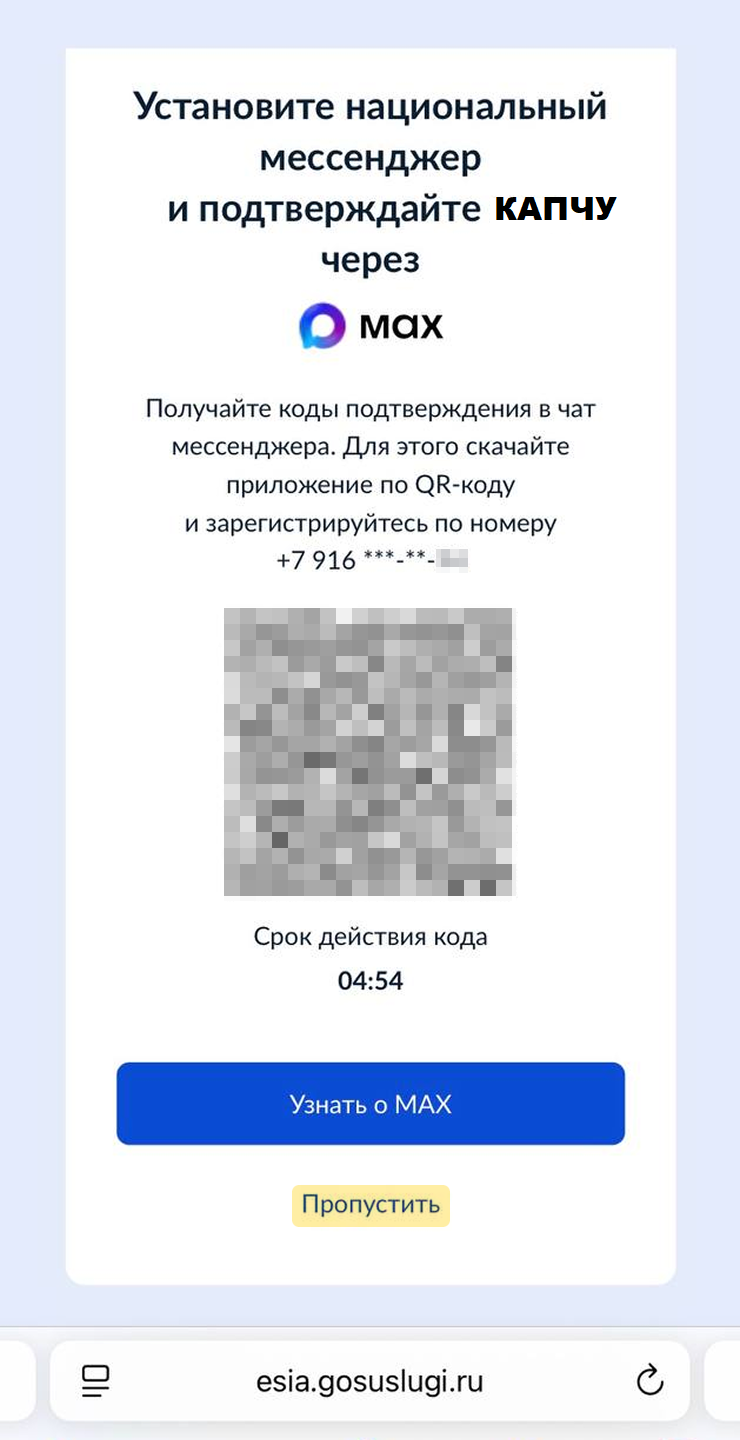Viewport: 740px width, 1440px height.
Task: Skip with the Пропустить link
Action: pos(370,1205)
